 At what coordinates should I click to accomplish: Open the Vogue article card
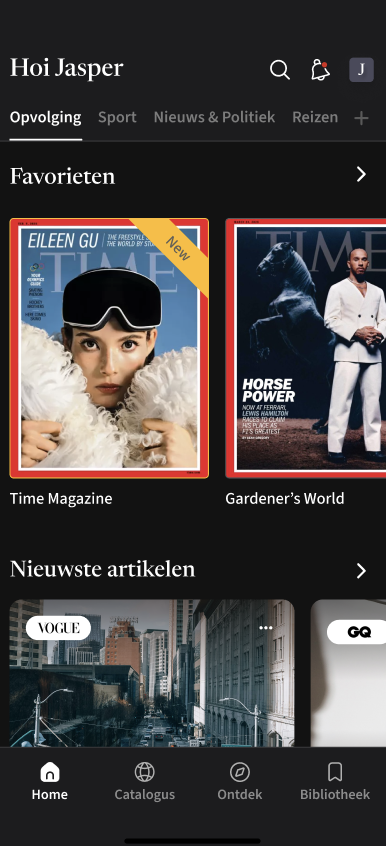(152, 673)
